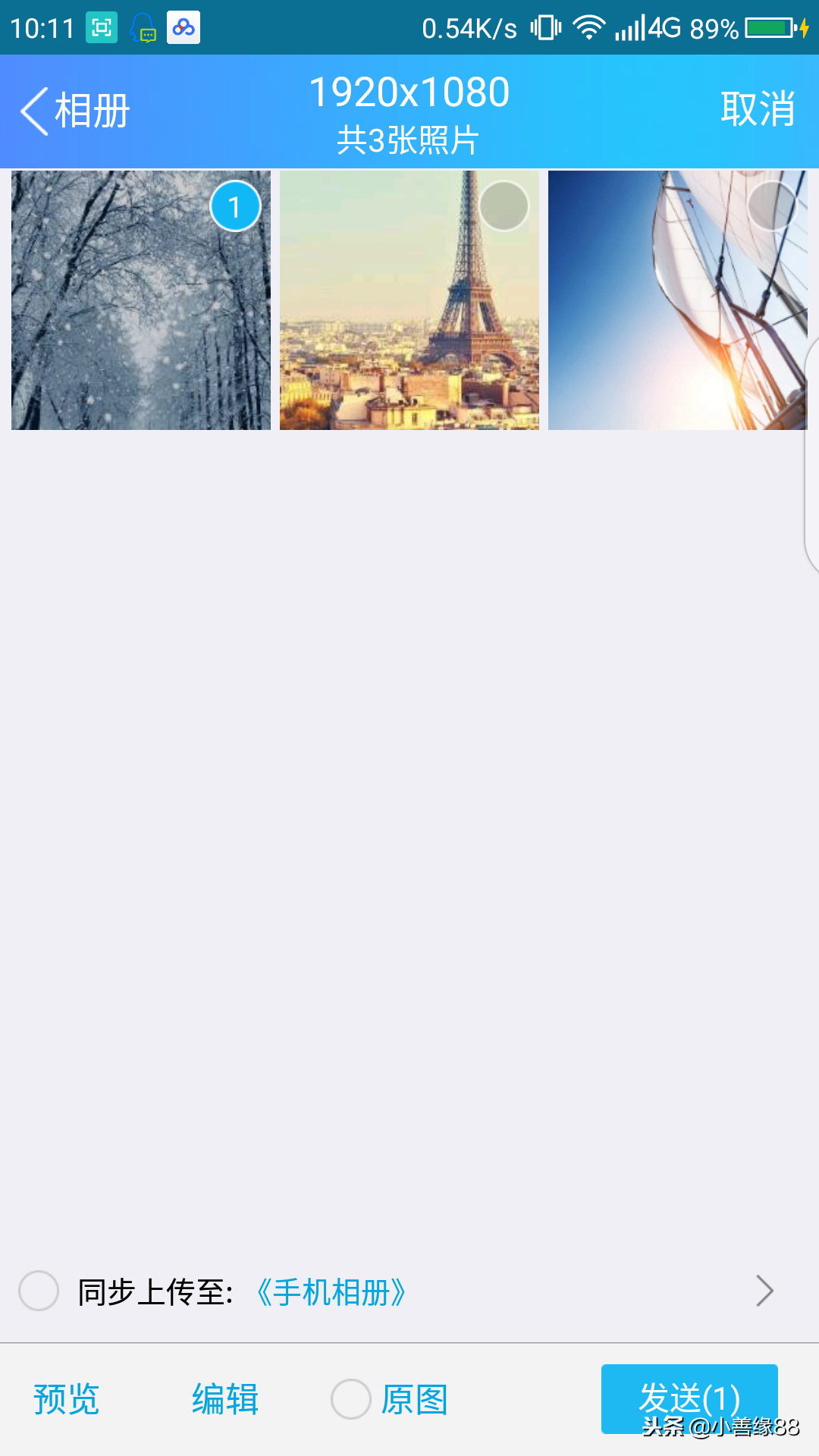Screen dimensions: 819x1456
Task: Open 预览 to preview selected photo
Action: pyautogui.click(x=67, y=1399)
